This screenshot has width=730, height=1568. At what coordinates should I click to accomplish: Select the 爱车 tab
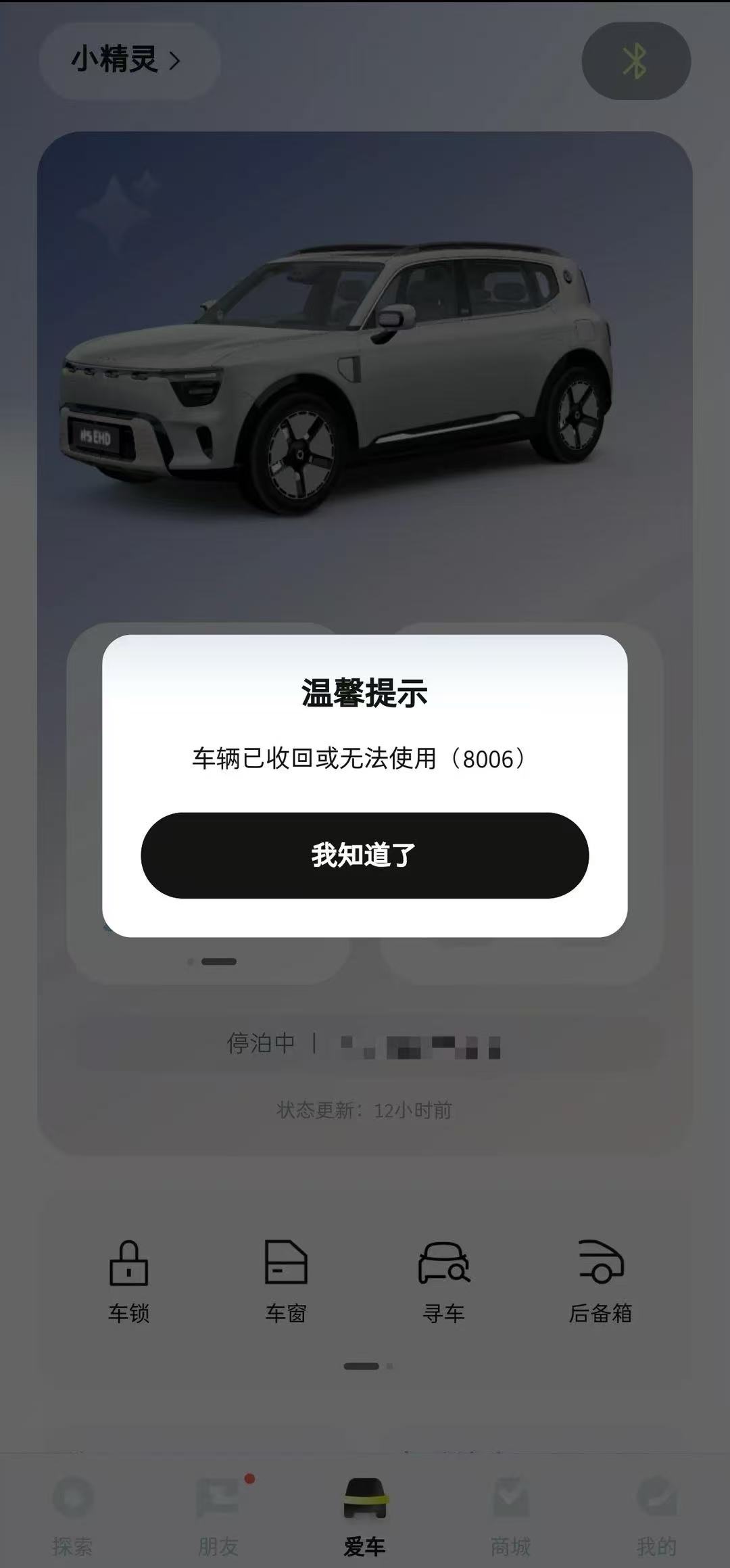tap(364, 1515)
